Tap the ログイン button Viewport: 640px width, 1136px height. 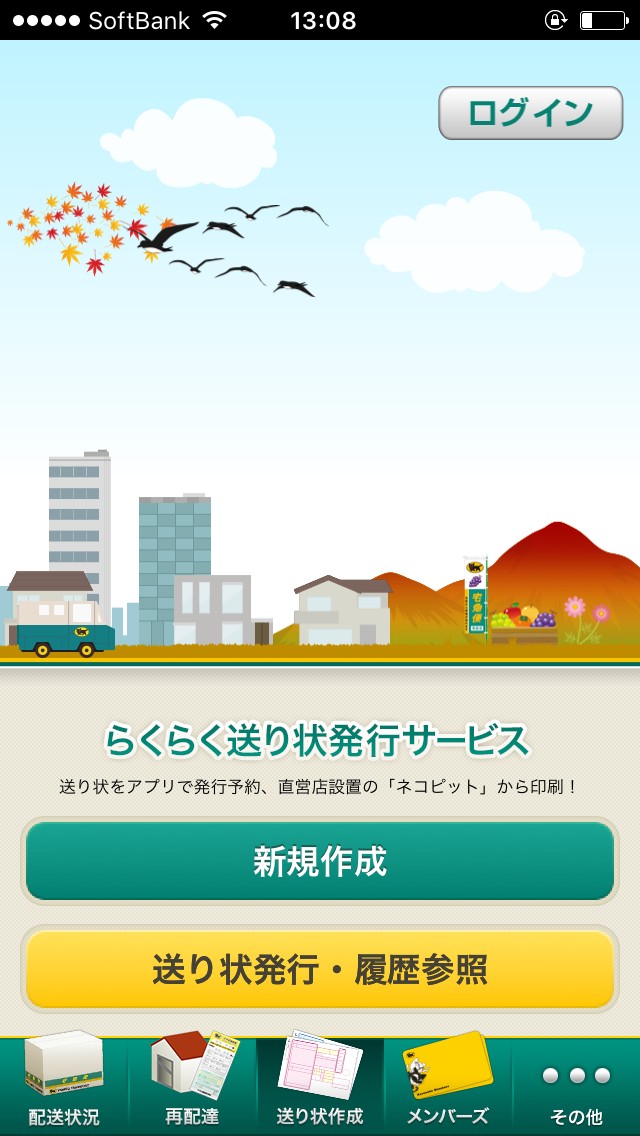pos(530,113)
